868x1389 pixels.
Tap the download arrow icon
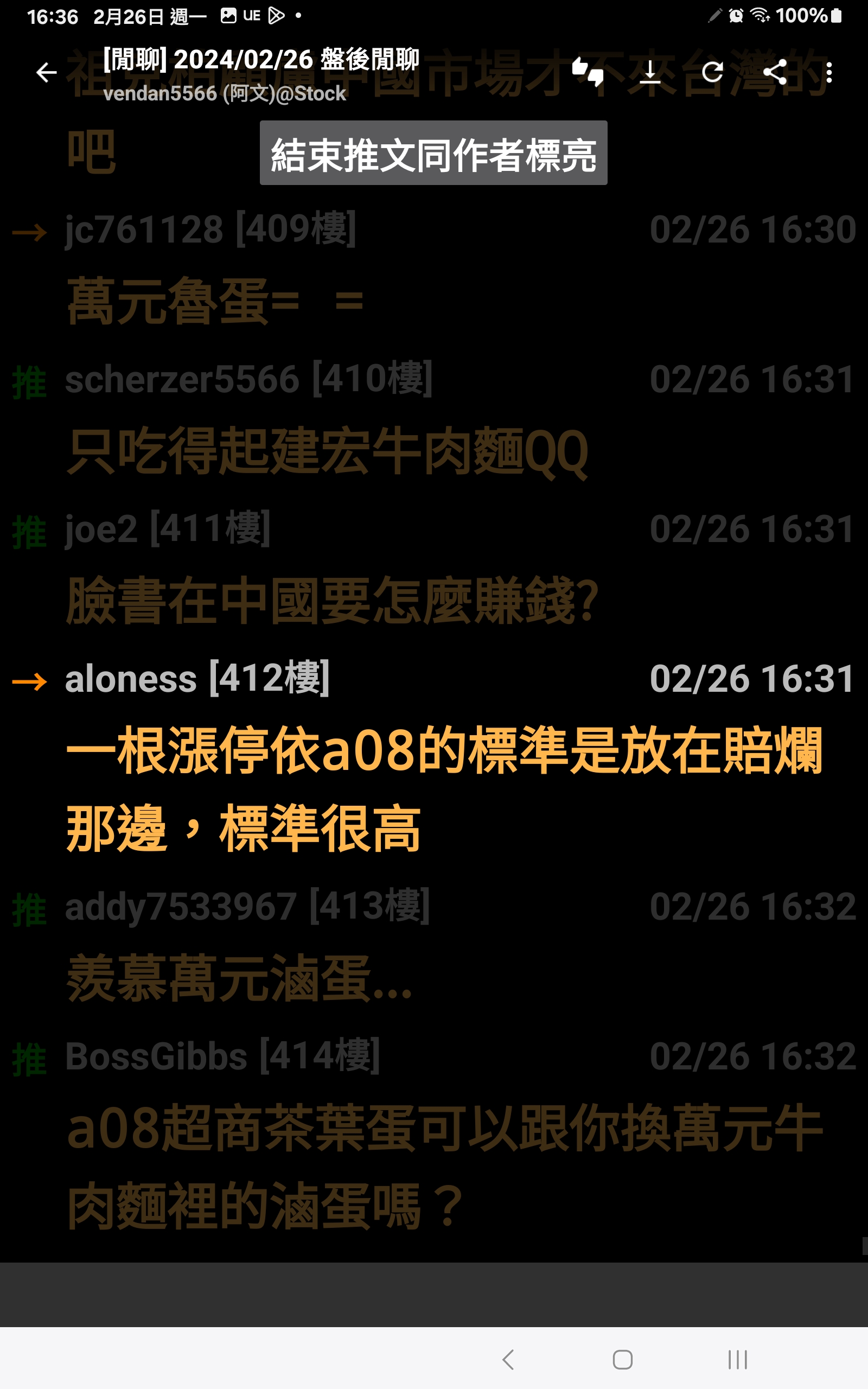coord(650,72)
